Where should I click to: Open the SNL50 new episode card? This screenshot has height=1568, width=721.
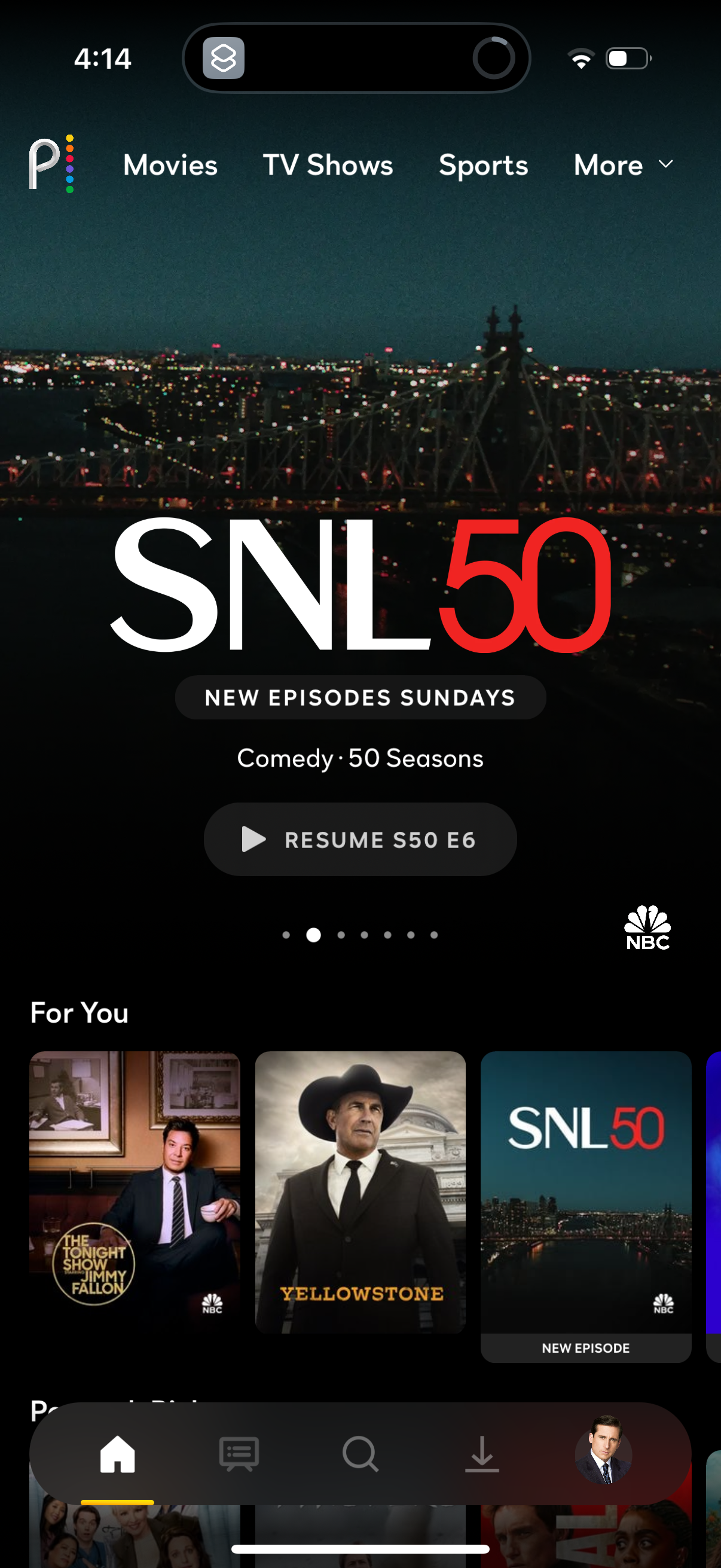coord(585,1205)
